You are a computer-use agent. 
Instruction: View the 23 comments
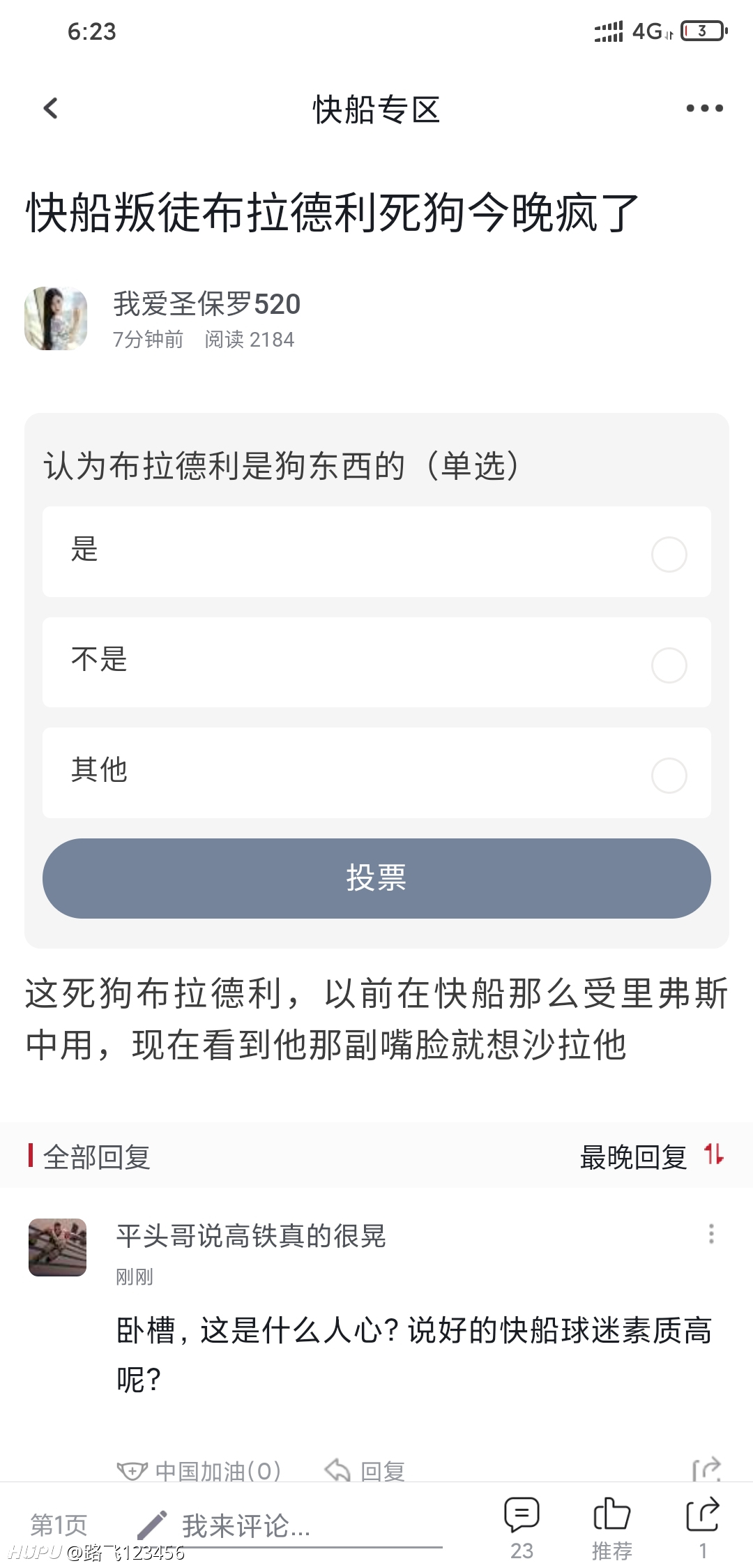[x=522, y=1528]
